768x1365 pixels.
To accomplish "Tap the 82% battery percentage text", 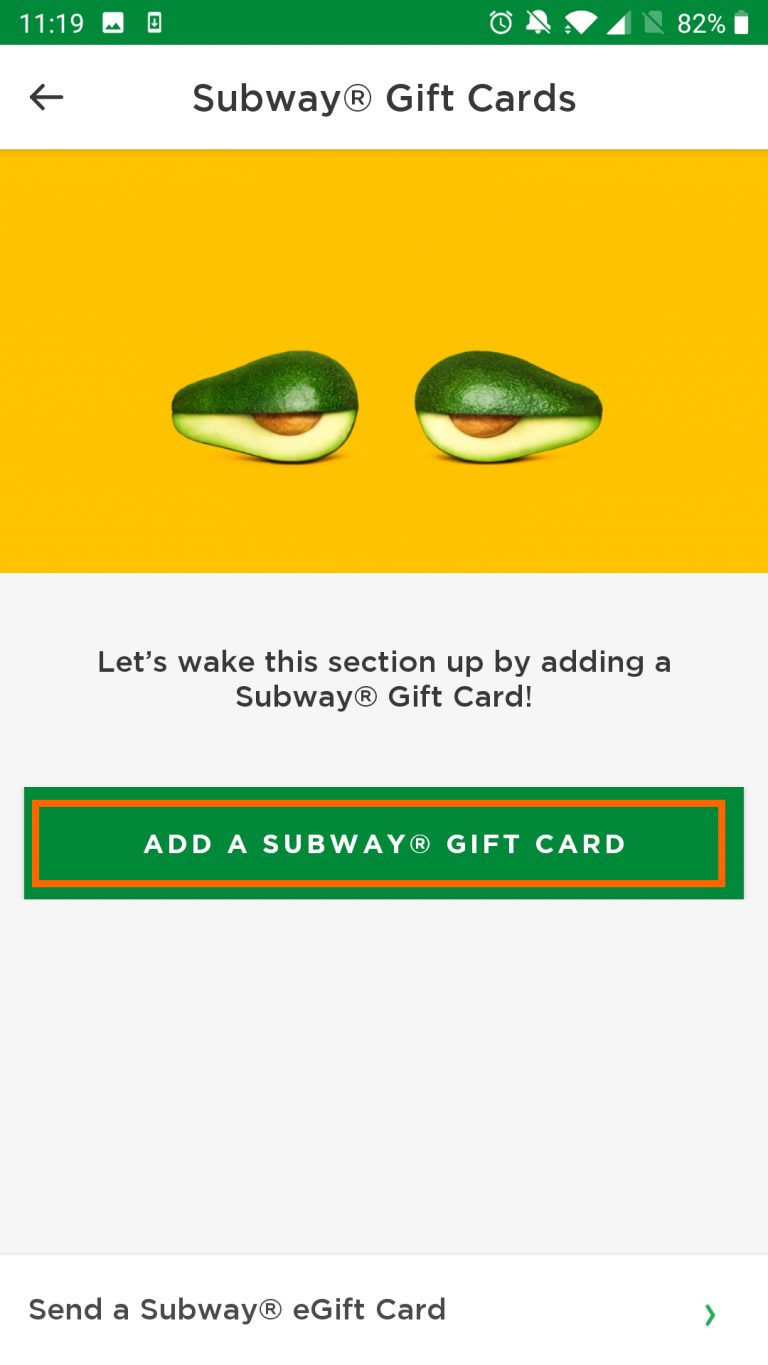I will (702, 22).
